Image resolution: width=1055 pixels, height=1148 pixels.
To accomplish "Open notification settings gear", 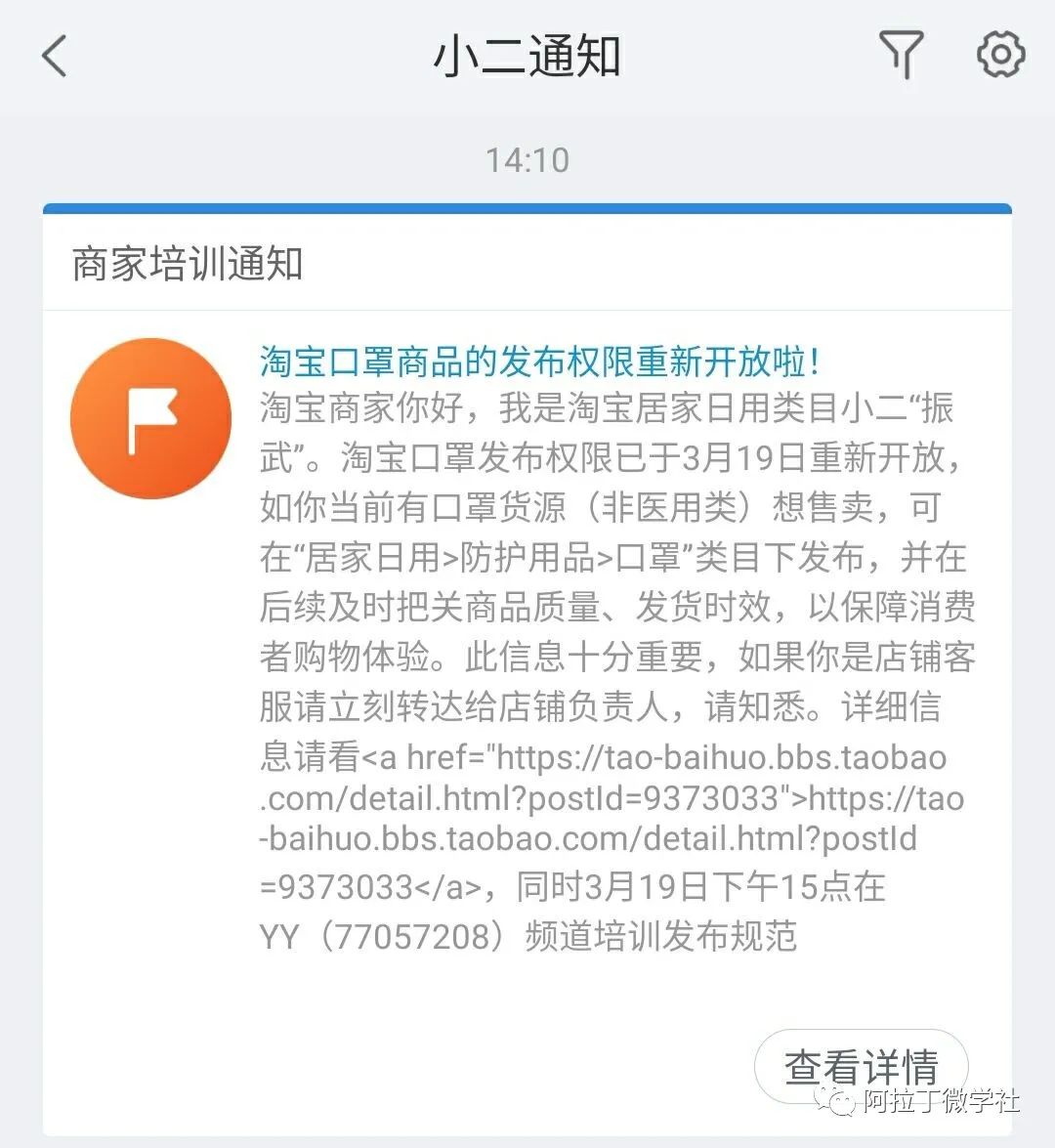I will coord(1000,55).
